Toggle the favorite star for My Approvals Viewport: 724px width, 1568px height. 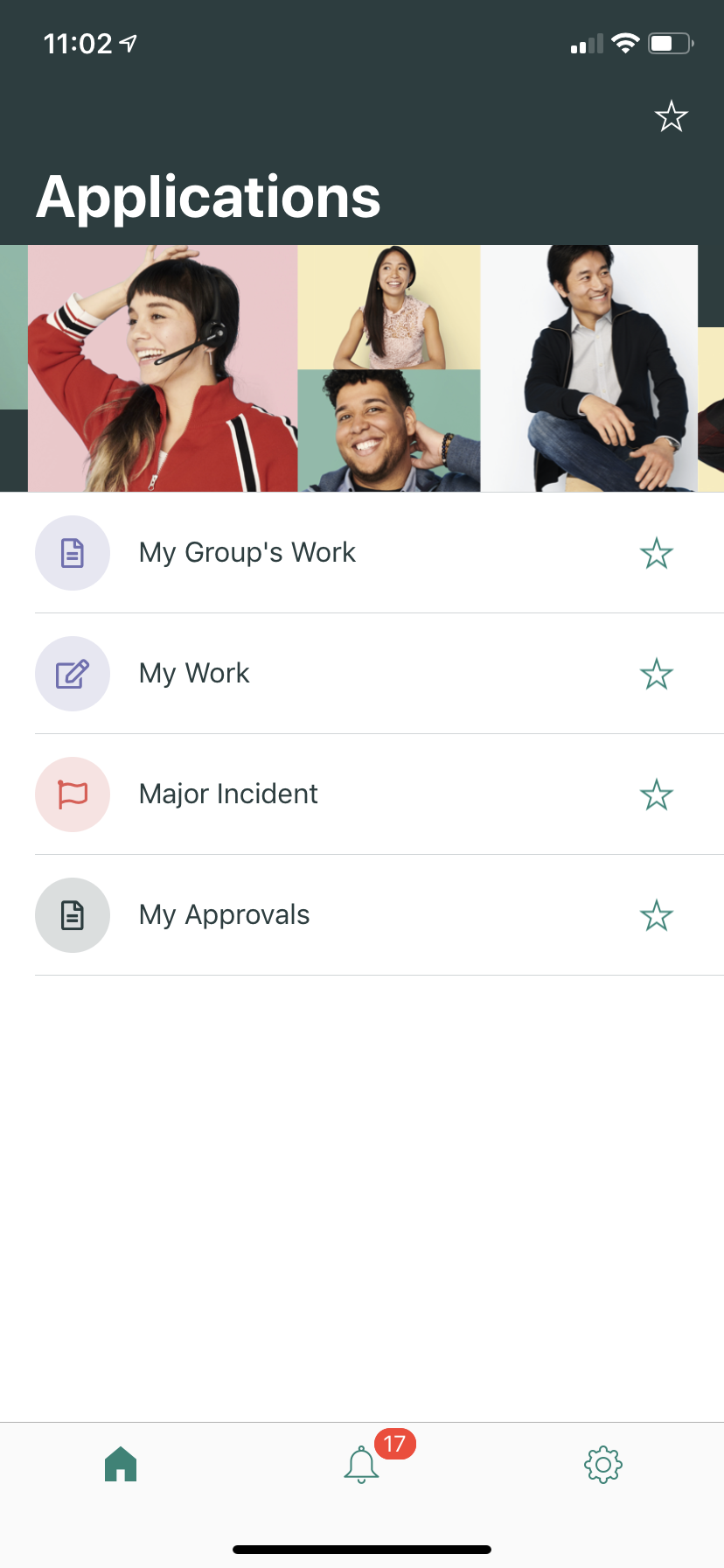pyautogui.click(x=657, y=915)
